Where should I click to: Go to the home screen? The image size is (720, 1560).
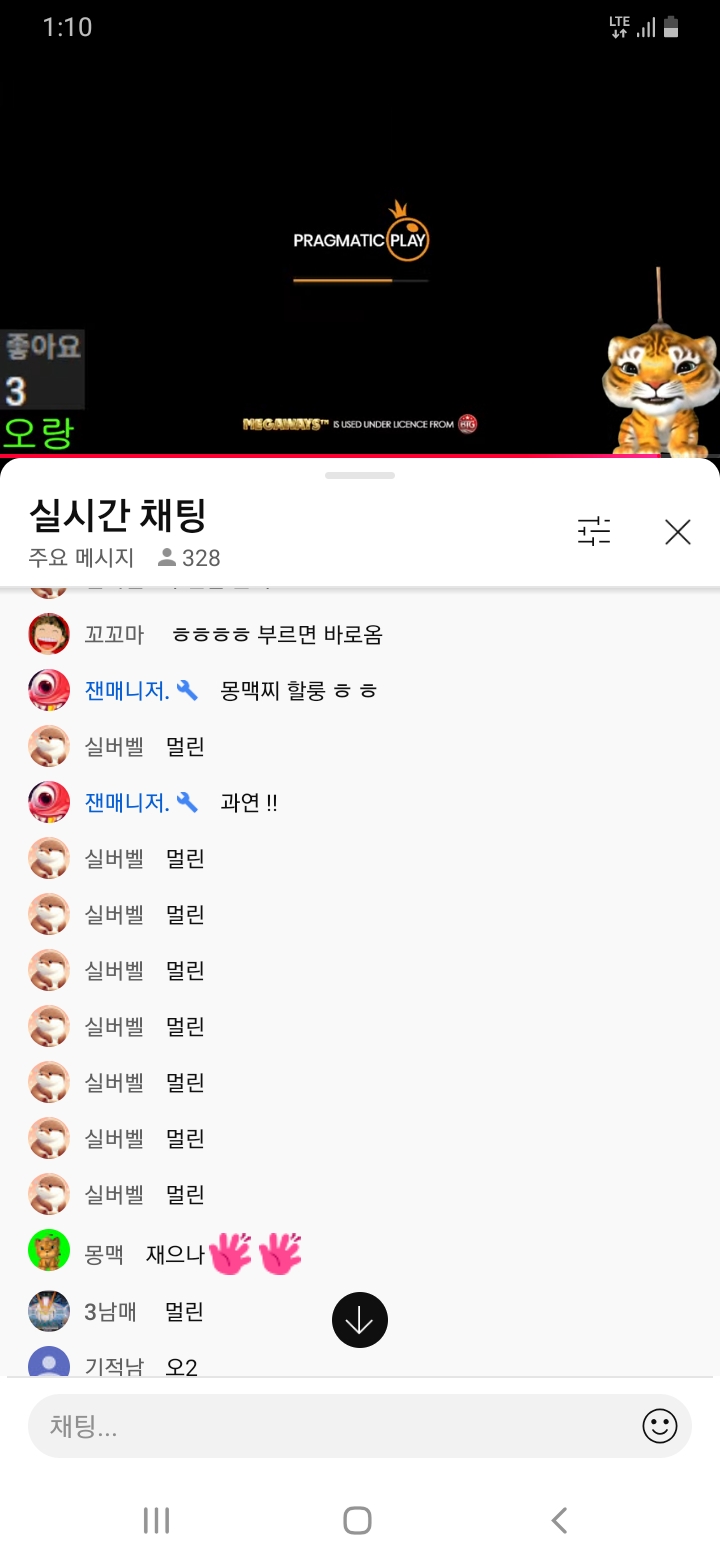point(358,1520)
